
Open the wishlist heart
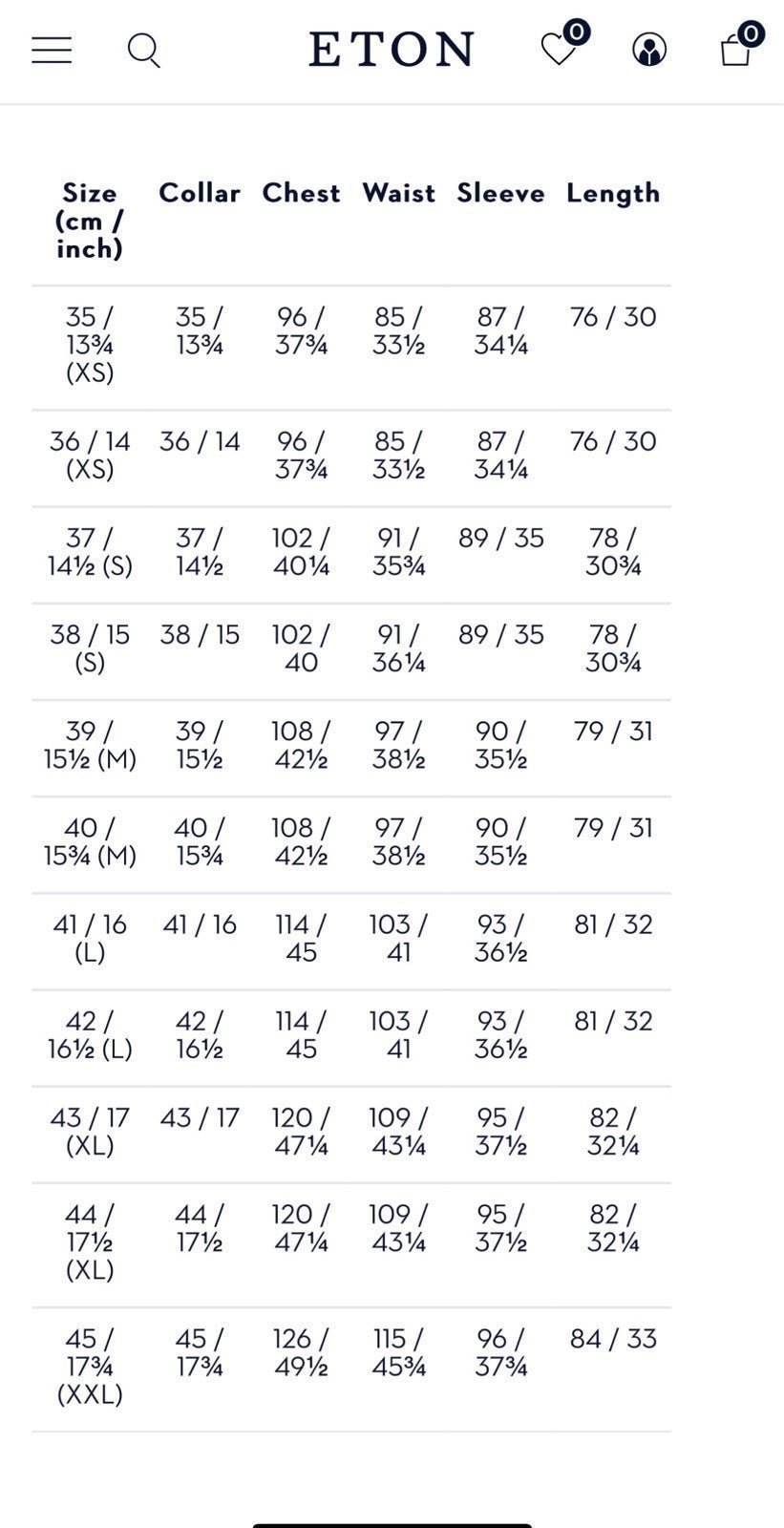tap(559, 49)
